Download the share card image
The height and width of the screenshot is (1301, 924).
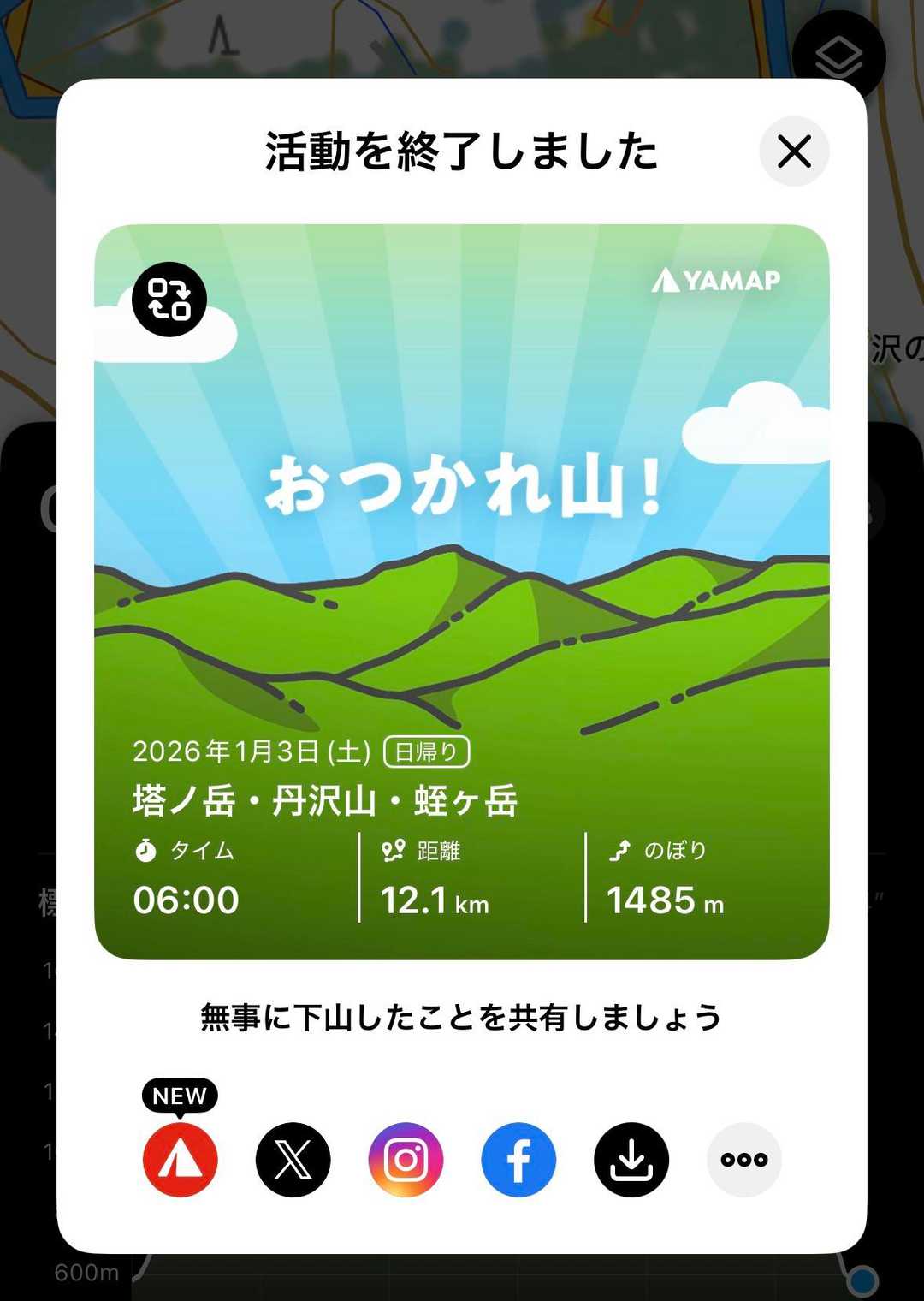(x=631, y=1159)
